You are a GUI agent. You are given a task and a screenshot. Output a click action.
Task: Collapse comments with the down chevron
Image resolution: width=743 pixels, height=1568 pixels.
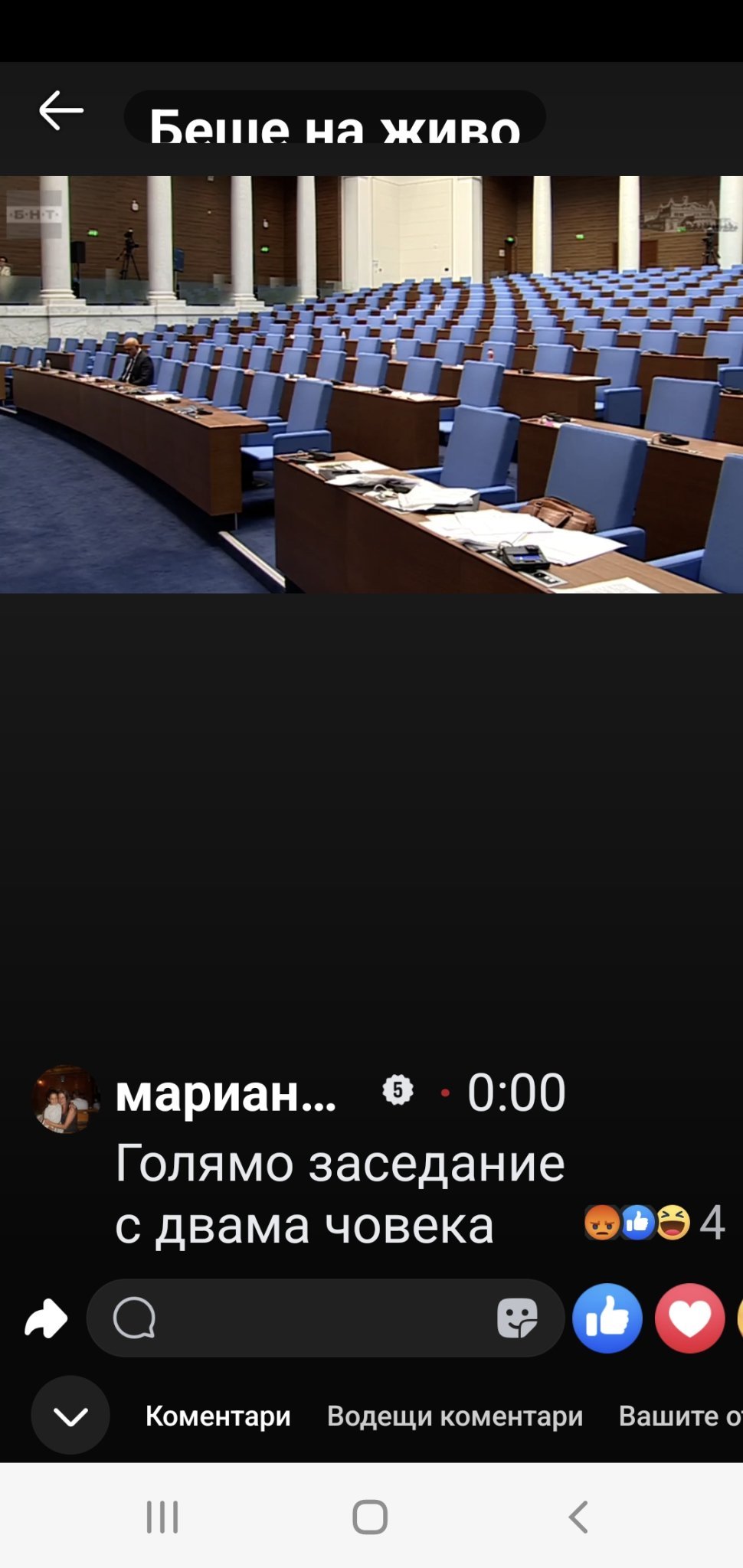pos(70,1416)
